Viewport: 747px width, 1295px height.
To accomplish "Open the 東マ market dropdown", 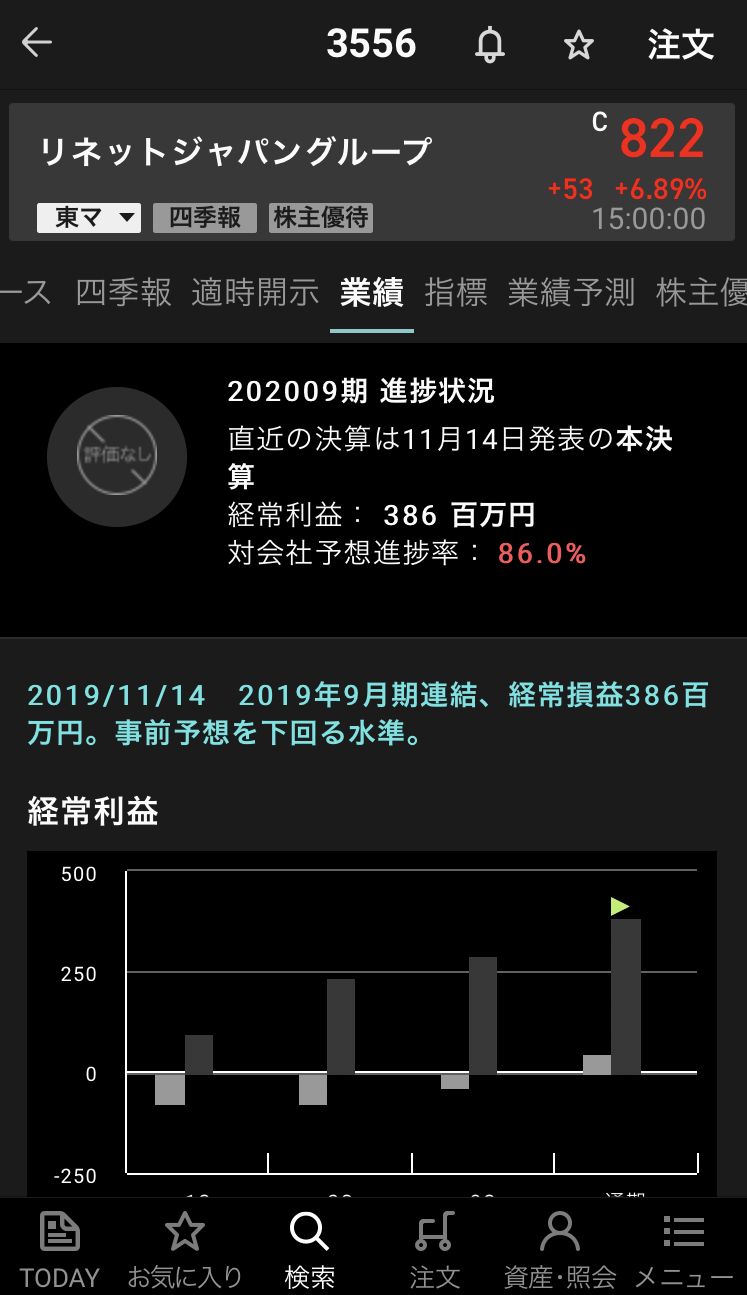I will pyautogui.click(x=89, y=218).
